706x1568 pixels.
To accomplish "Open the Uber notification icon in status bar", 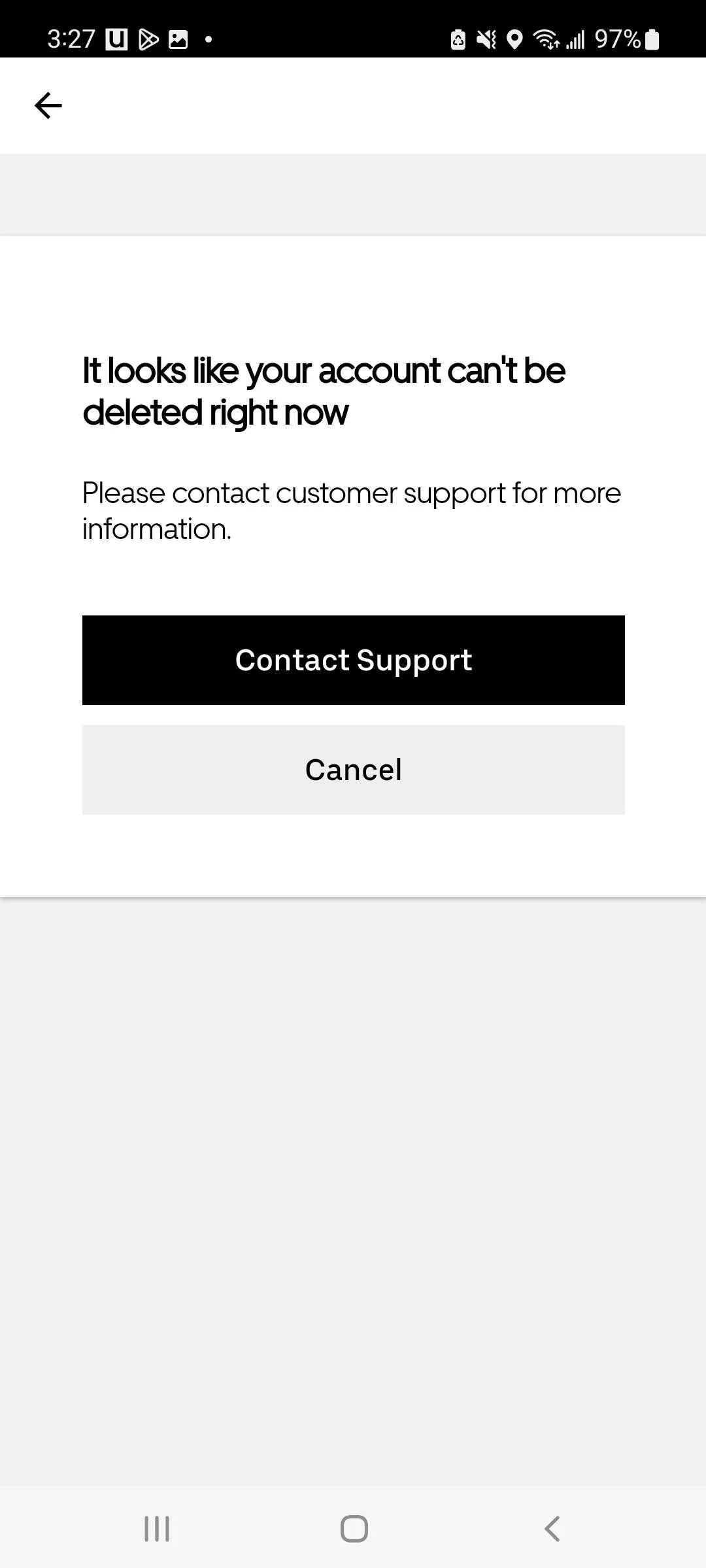I will coord(115,40).
